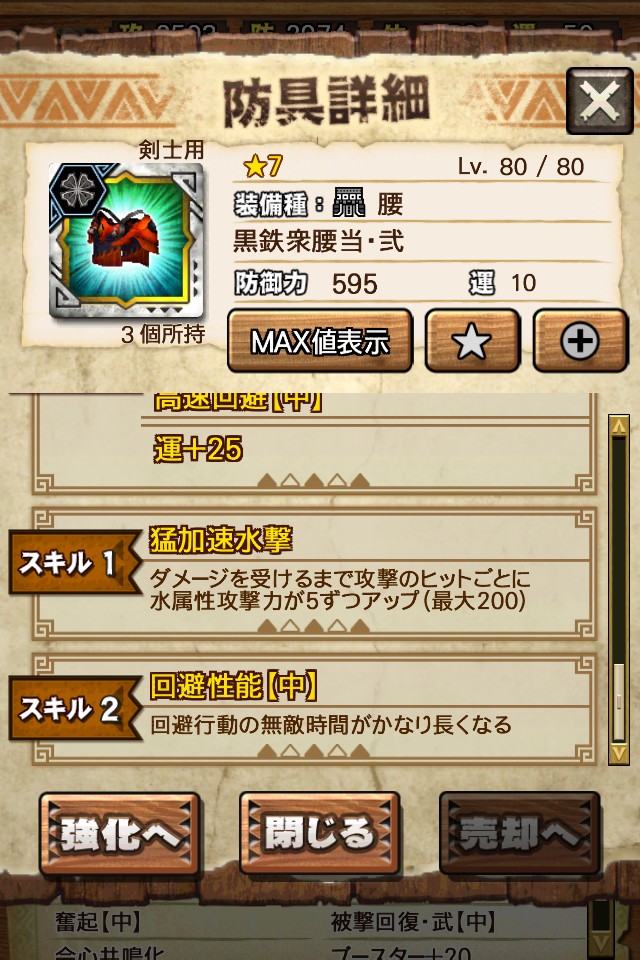Close the 防具詳細 dialog with X
Screen dimensions: 640x960
coord(599,101)
